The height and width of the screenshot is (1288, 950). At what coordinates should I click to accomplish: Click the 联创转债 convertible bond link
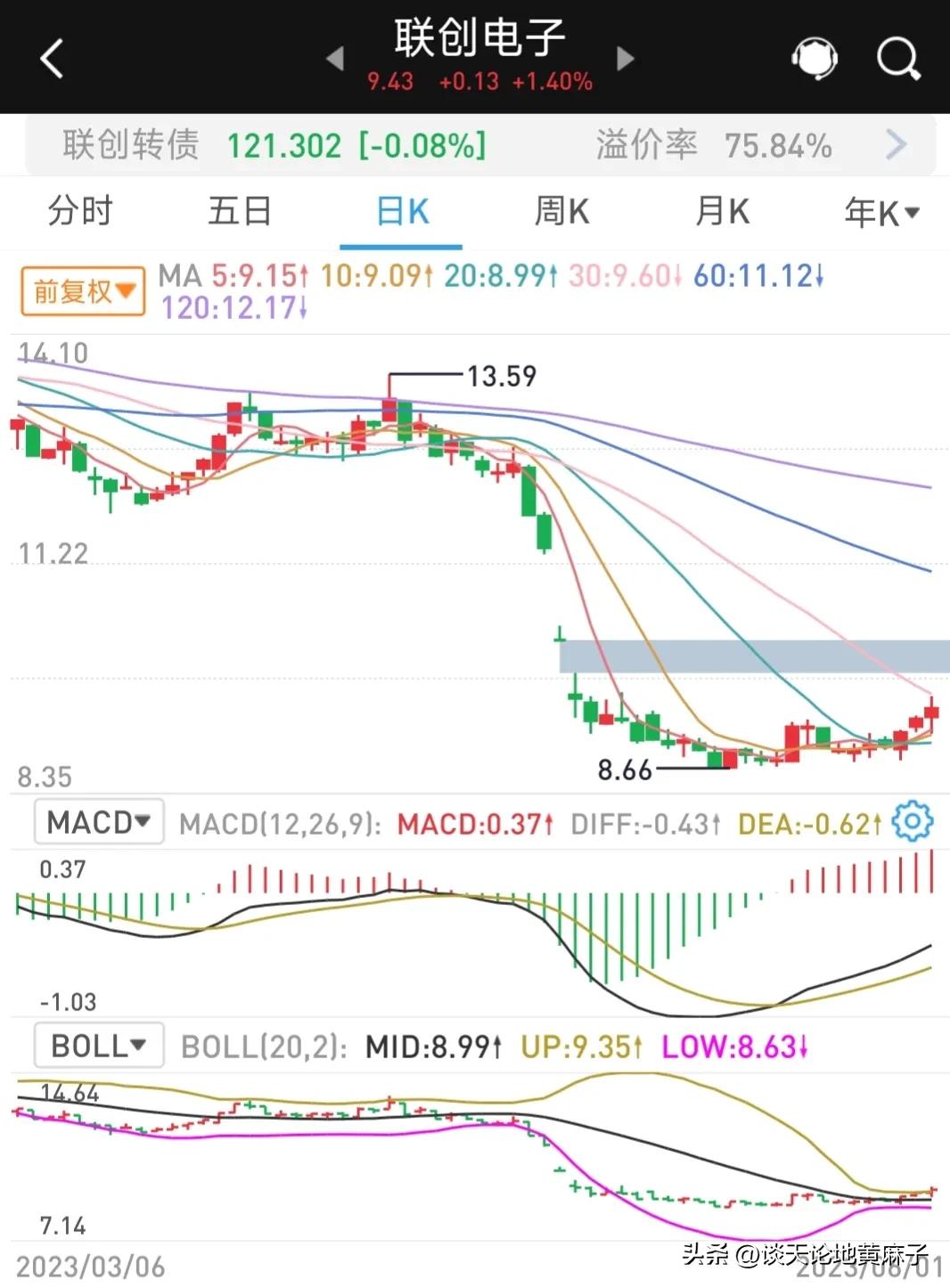tap(127, 144)
